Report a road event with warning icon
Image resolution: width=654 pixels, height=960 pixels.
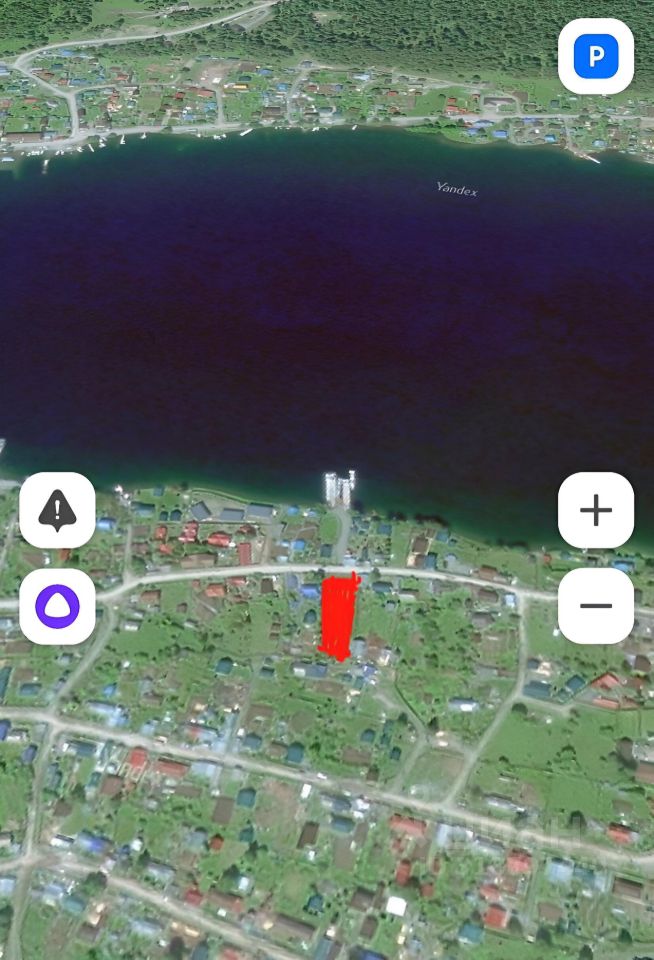[57, 510]
